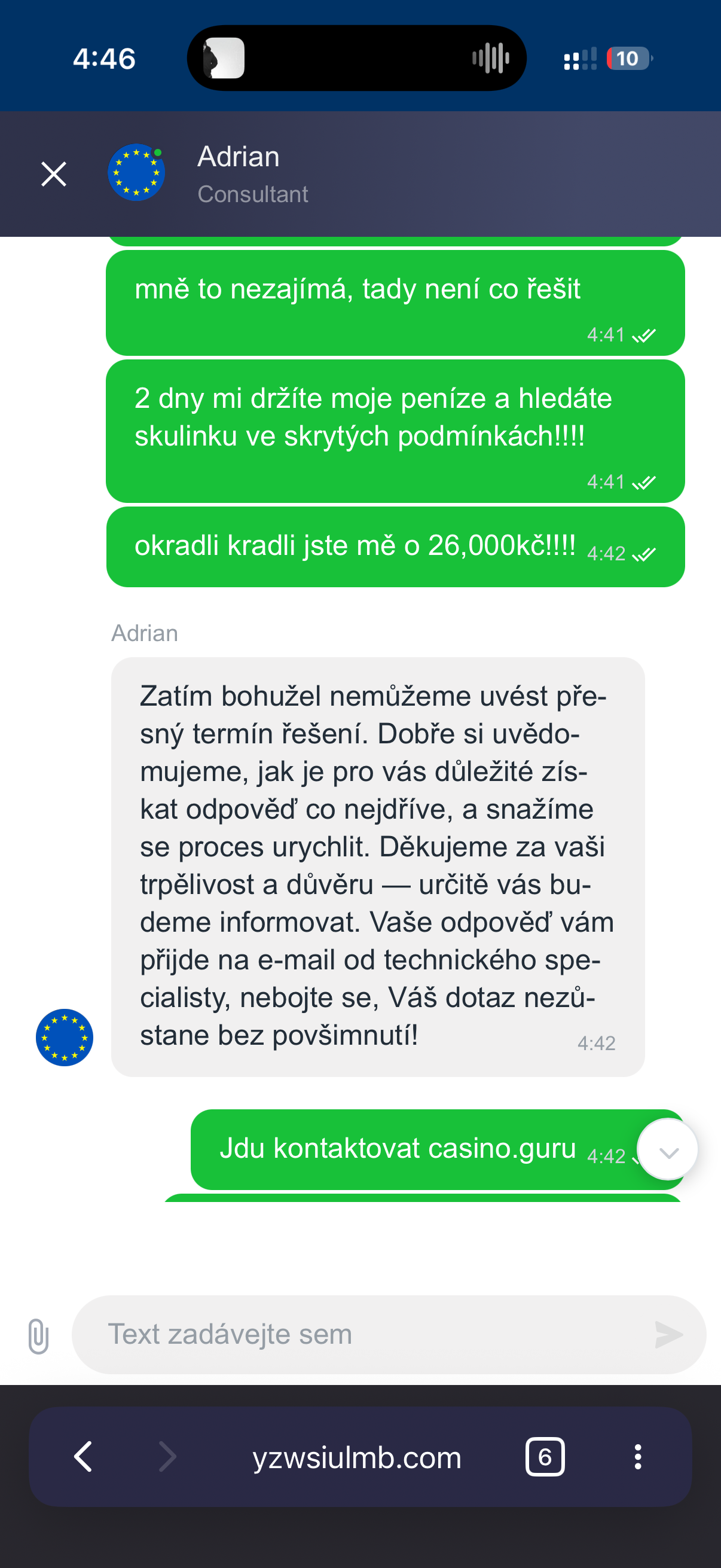
Task: Send the message with the arrow icon
Action: click(668, 1334)
